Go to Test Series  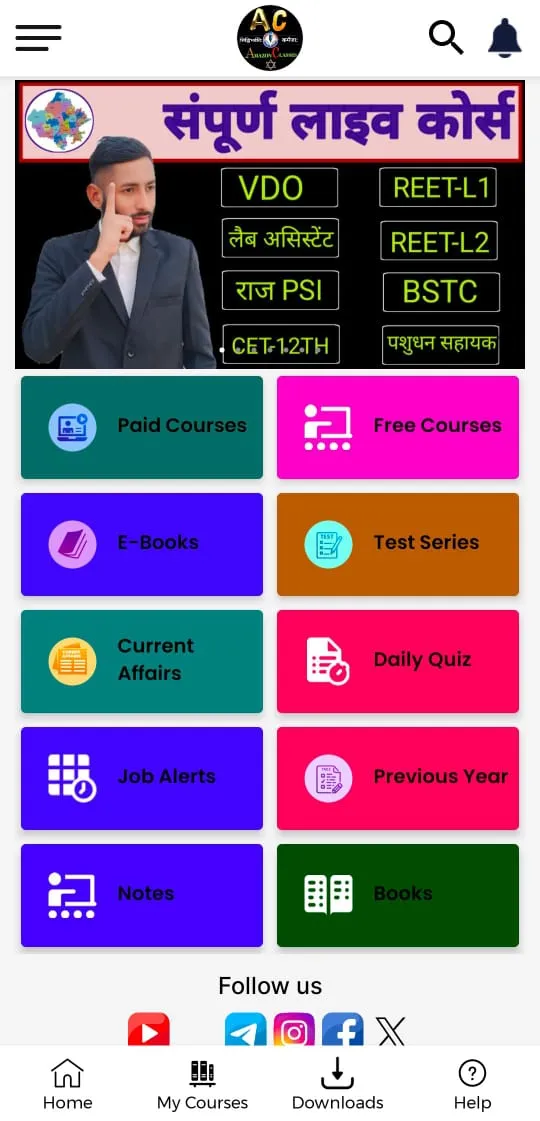pos(398,544)
